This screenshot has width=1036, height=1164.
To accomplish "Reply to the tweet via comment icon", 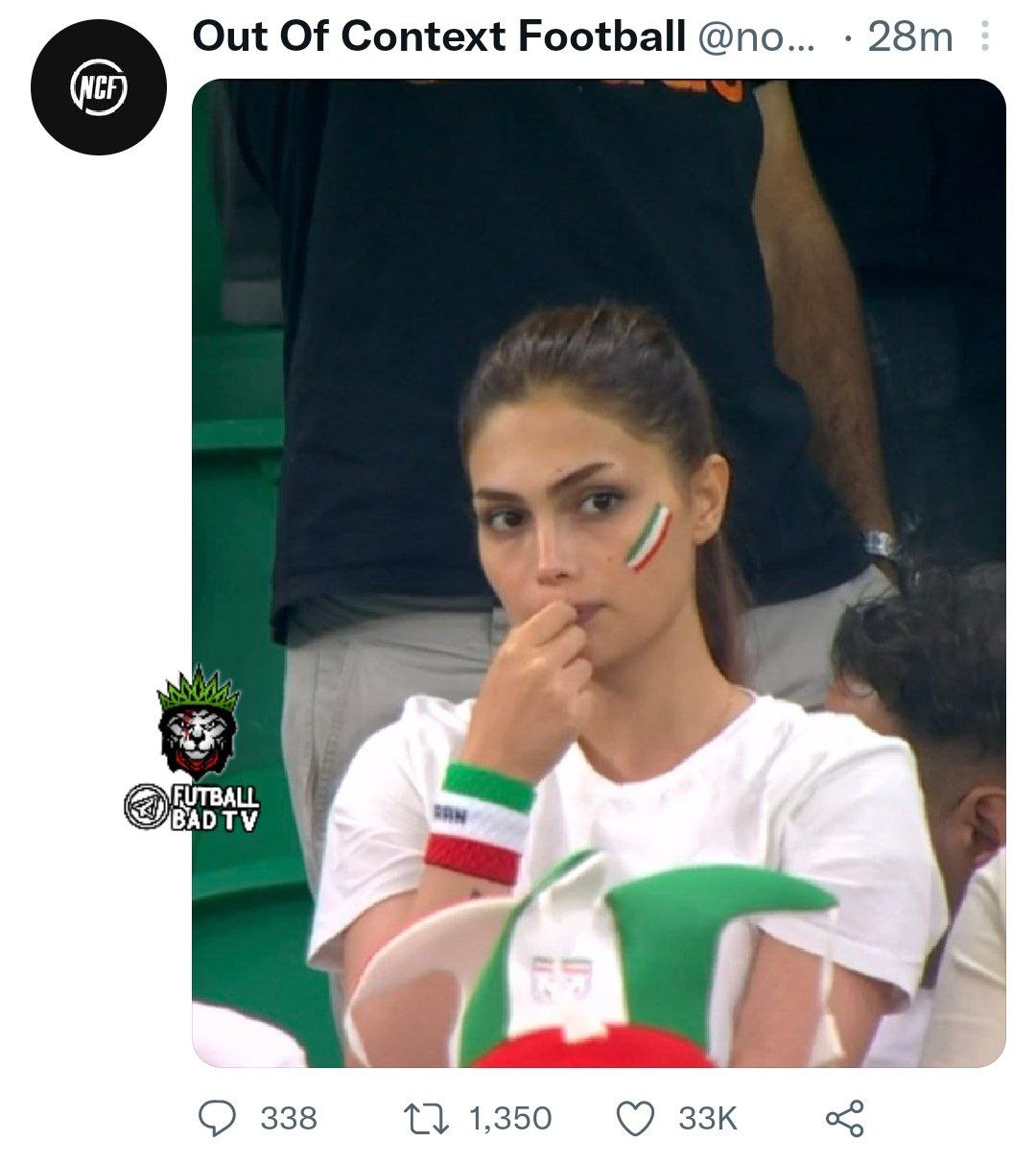I will pyautogui.click(x=218, y=1118).
